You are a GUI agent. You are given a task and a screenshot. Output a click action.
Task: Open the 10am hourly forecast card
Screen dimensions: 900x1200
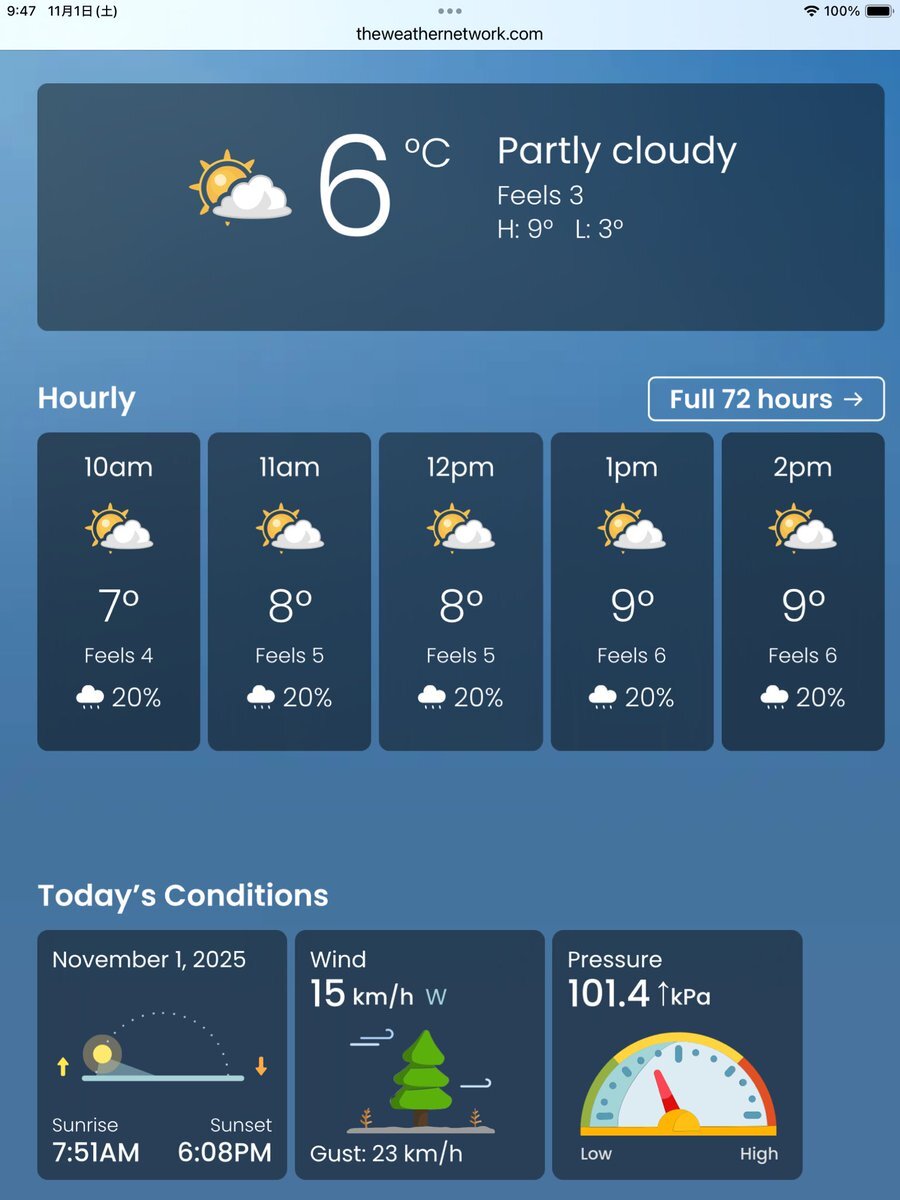click(118, 591)
